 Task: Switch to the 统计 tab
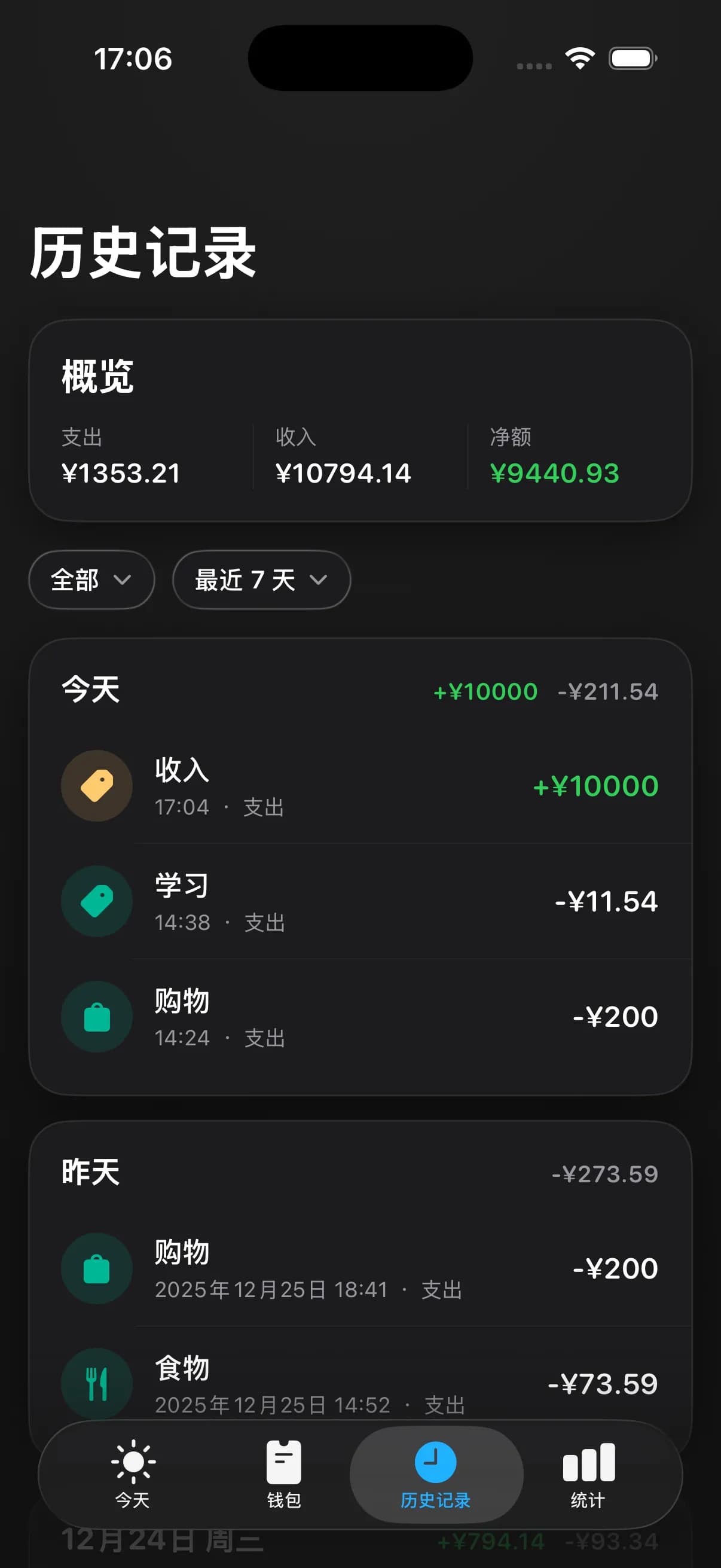point(588,1474)
